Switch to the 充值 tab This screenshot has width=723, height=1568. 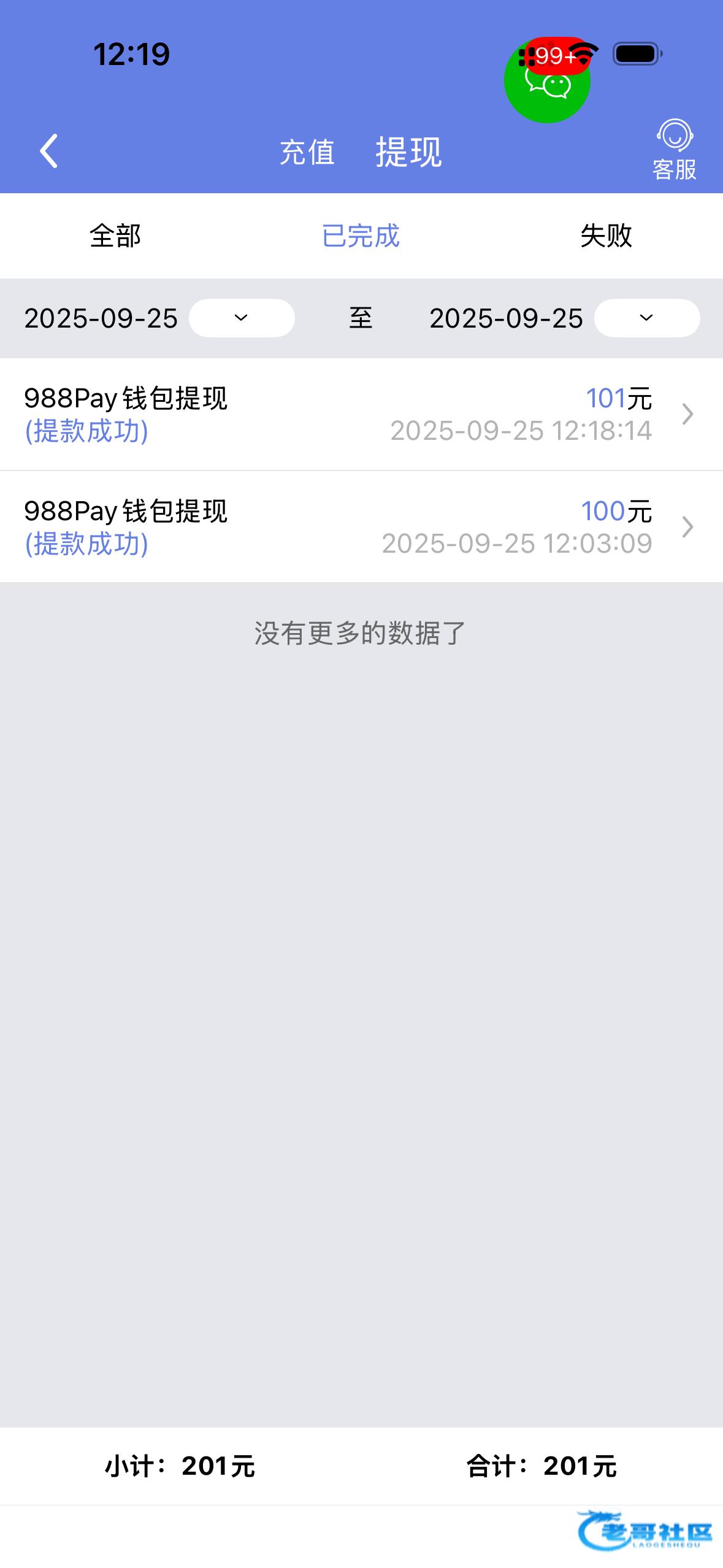tap(307, 152)
